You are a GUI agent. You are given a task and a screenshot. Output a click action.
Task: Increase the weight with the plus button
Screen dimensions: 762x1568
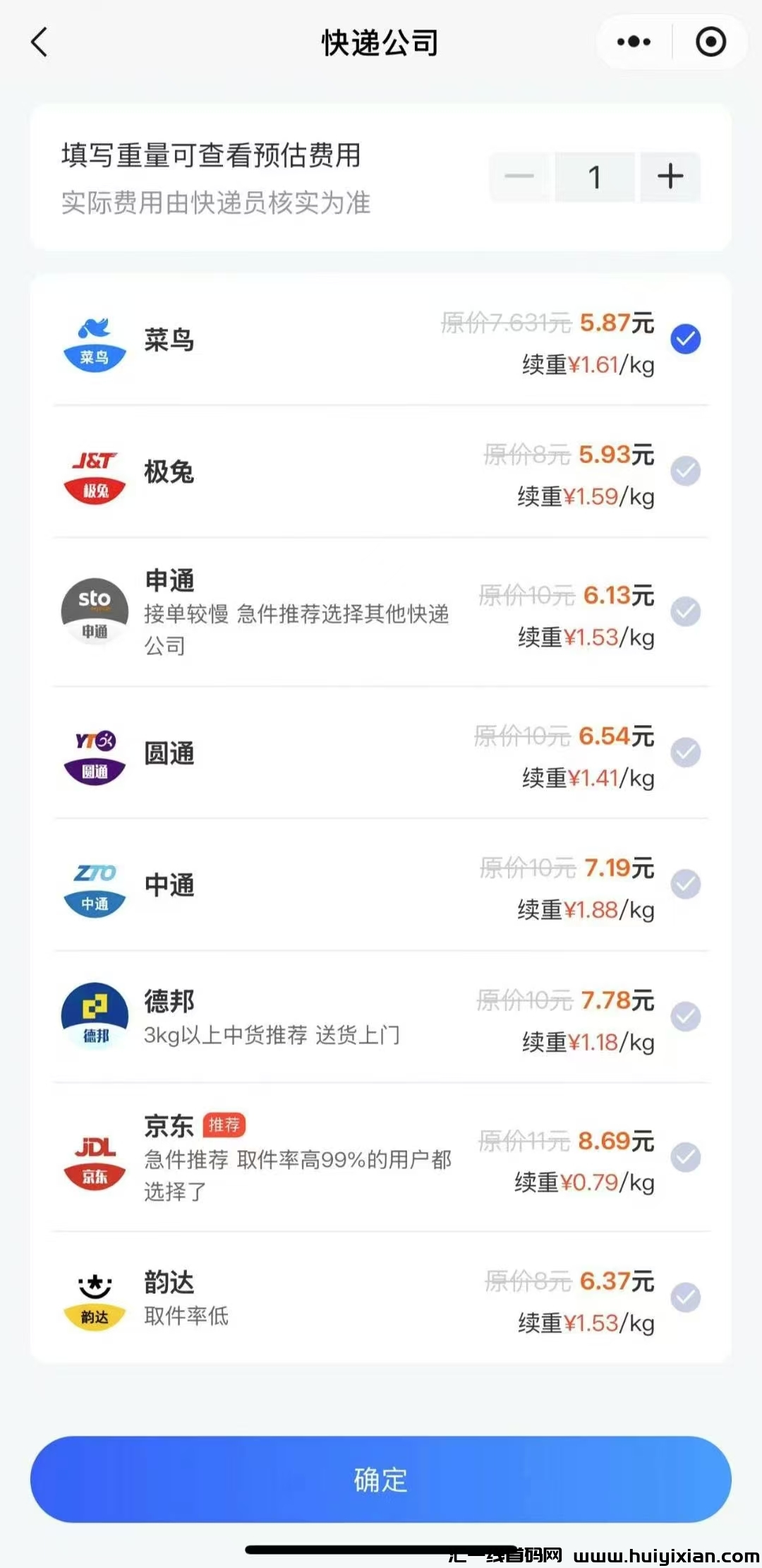coord(670,176)
